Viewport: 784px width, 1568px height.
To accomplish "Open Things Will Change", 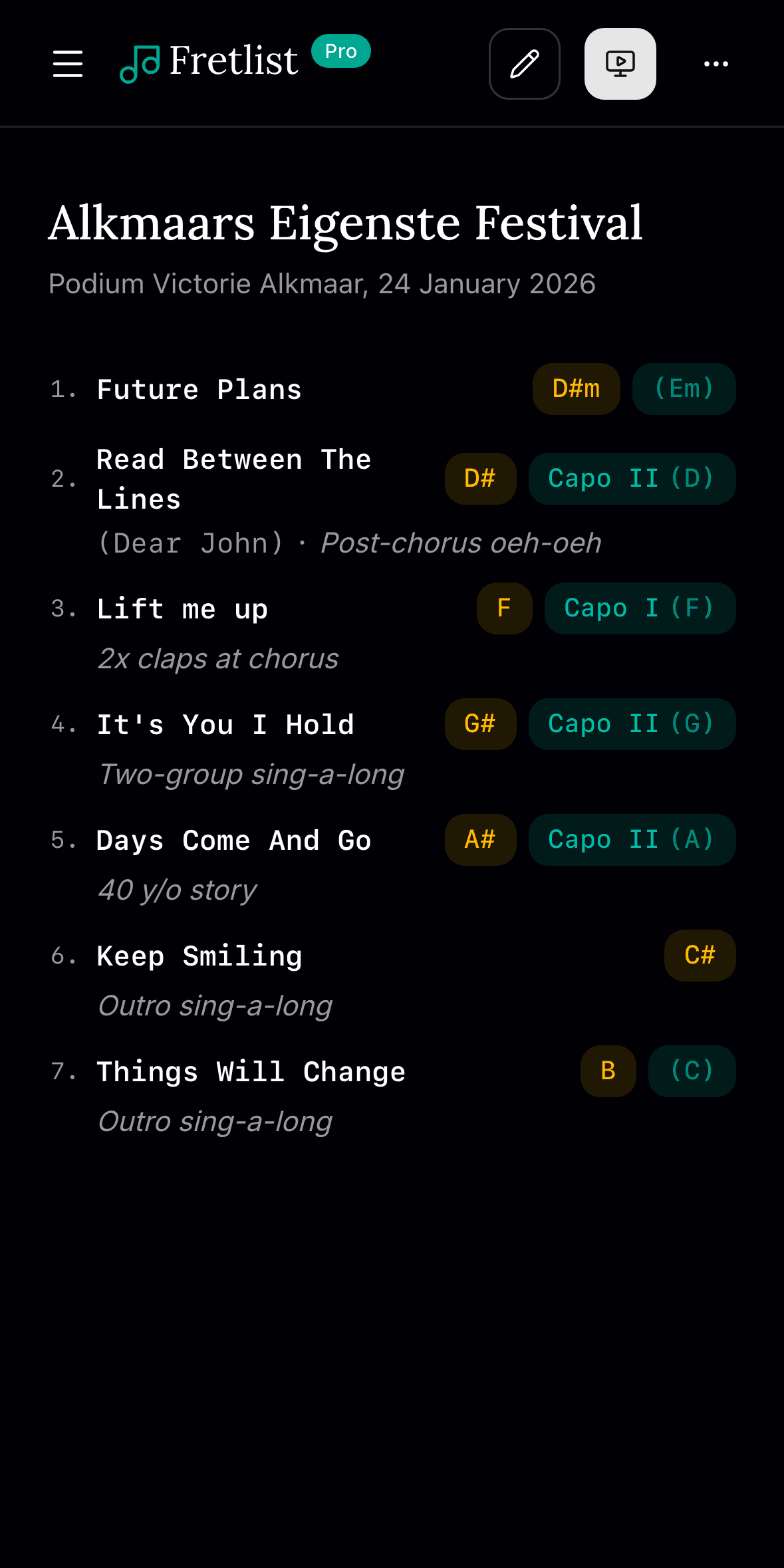I will 251,1072.
